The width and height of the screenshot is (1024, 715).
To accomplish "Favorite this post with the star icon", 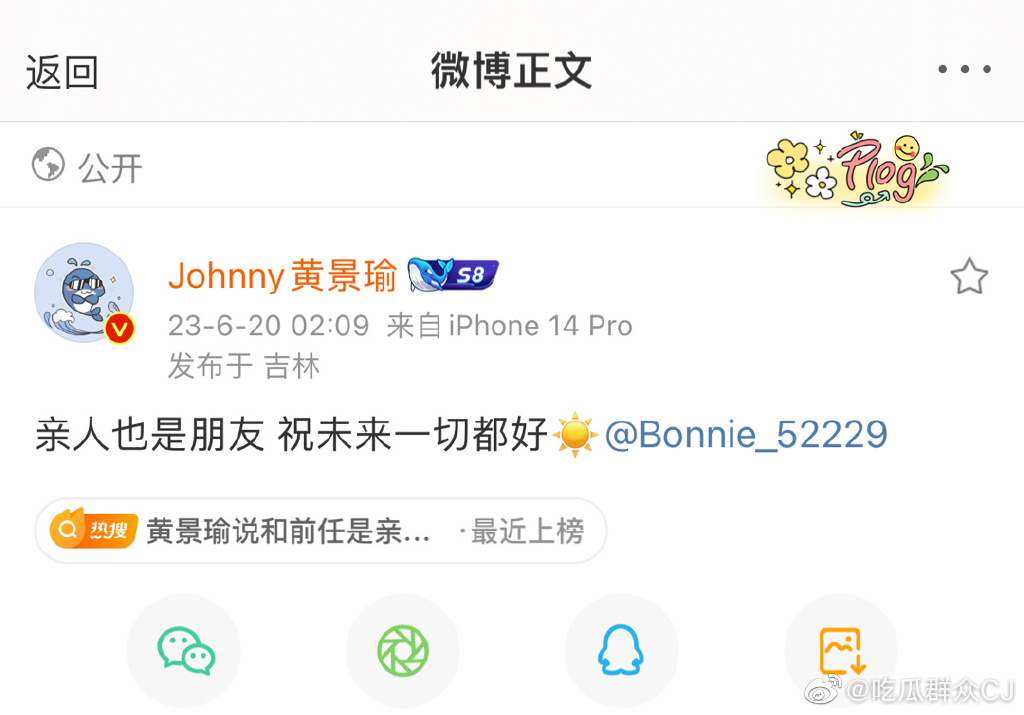I will (968, 277).
